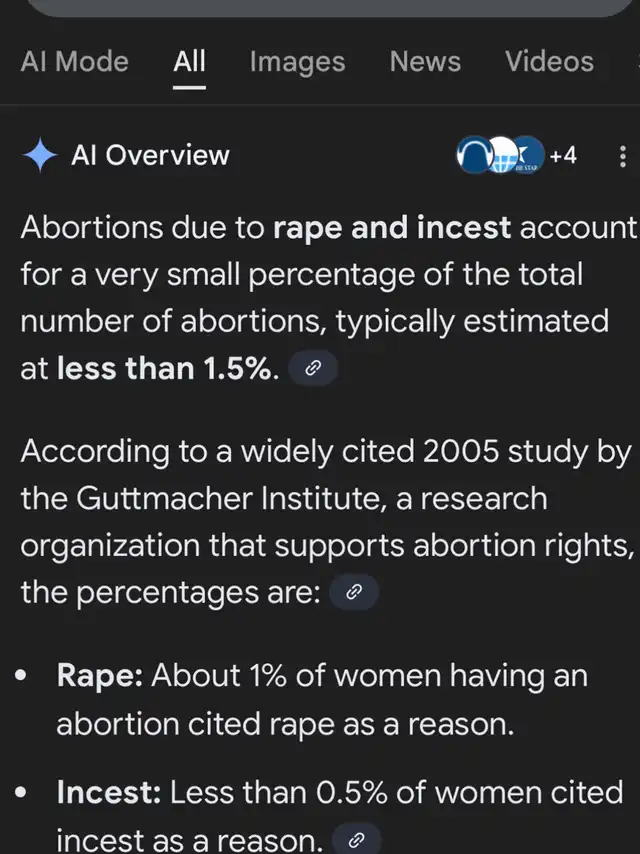Open the source link after 'less than 1.5%'

point(313,369)
